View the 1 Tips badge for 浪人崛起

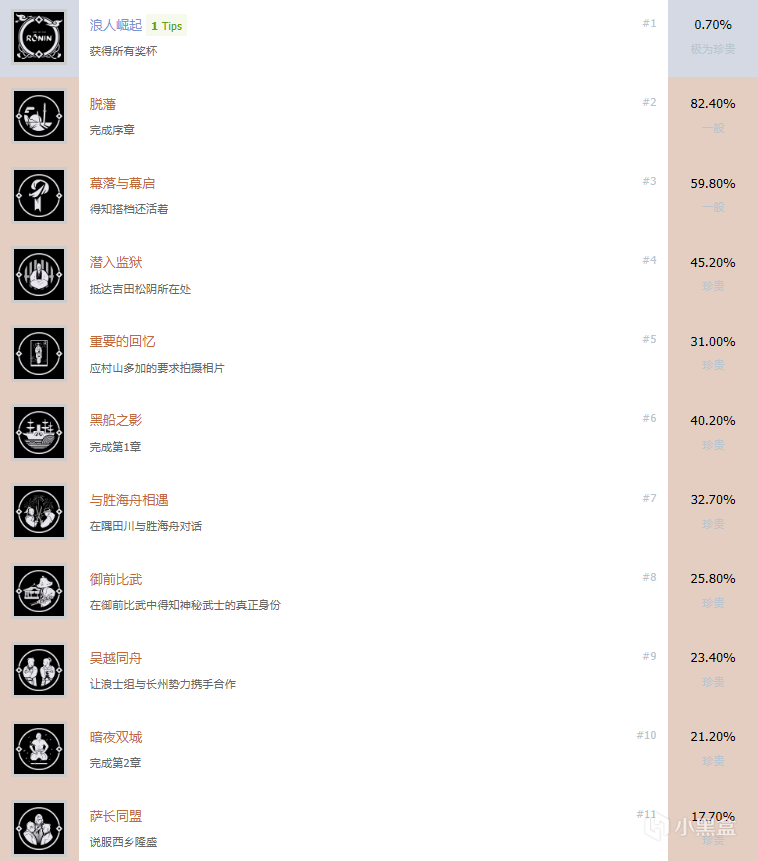[x=167, y=26]
